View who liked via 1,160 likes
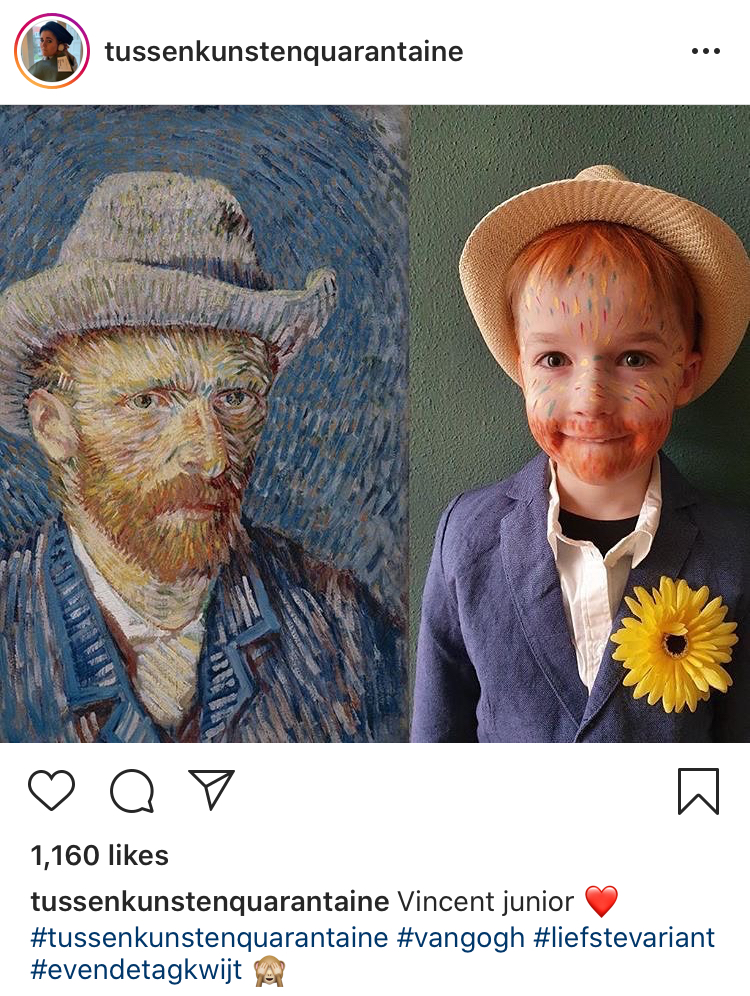Image resolution: width=750 pixels, height=996 pixels. click(100, 856)
